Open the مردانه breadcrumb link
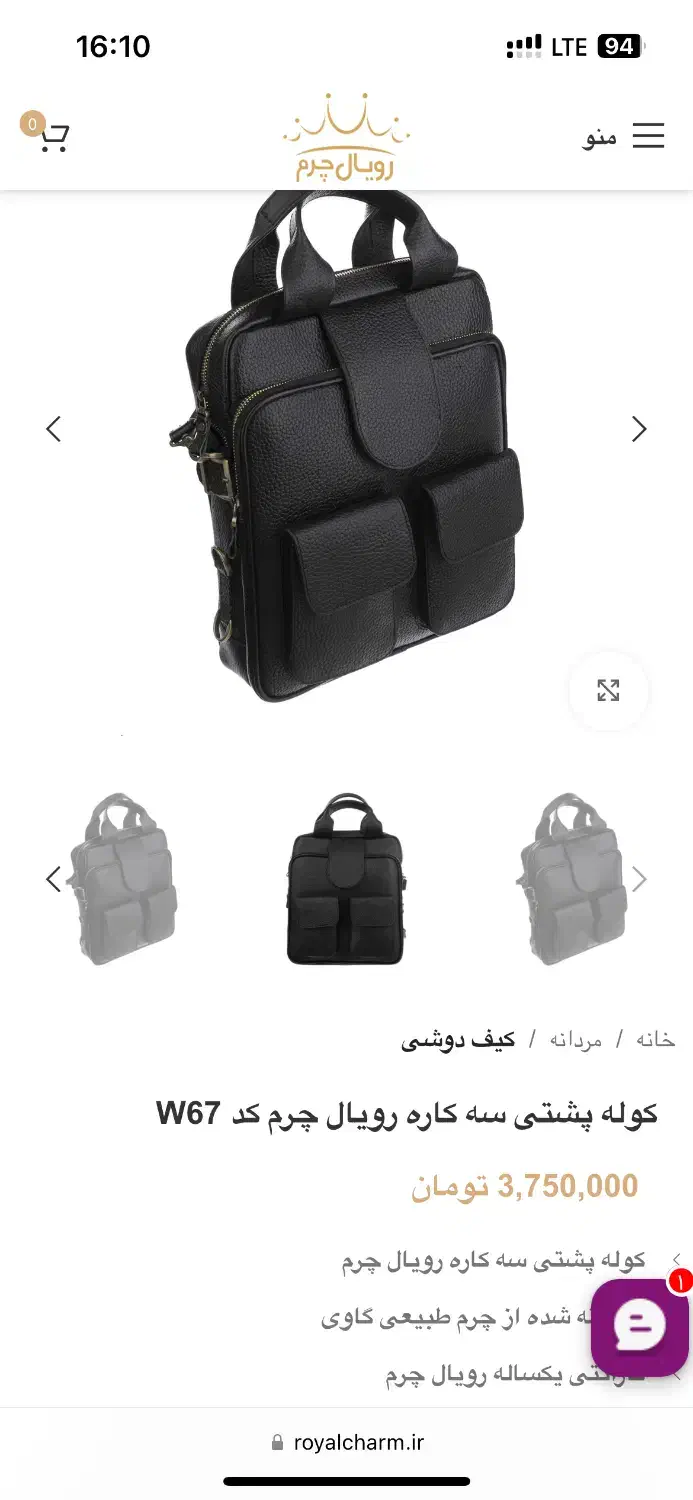The height and width of the screenshot is (1500, 693). [x=576, y=1040]
